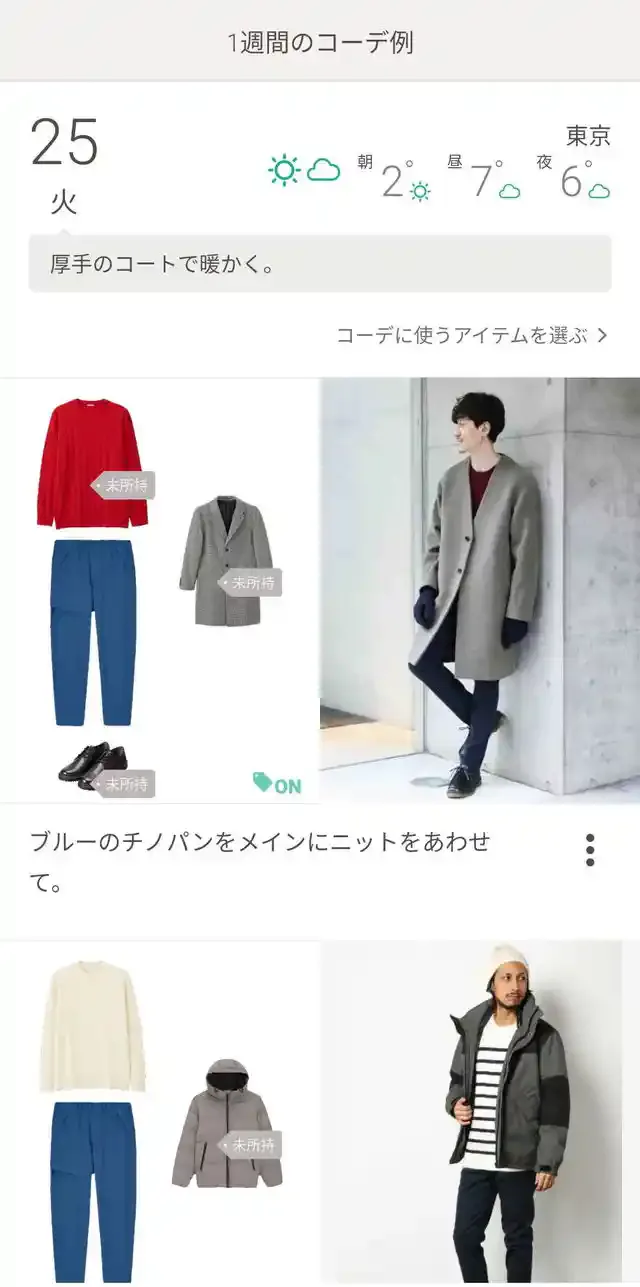Toggle the ON tag button

[277, 784]
